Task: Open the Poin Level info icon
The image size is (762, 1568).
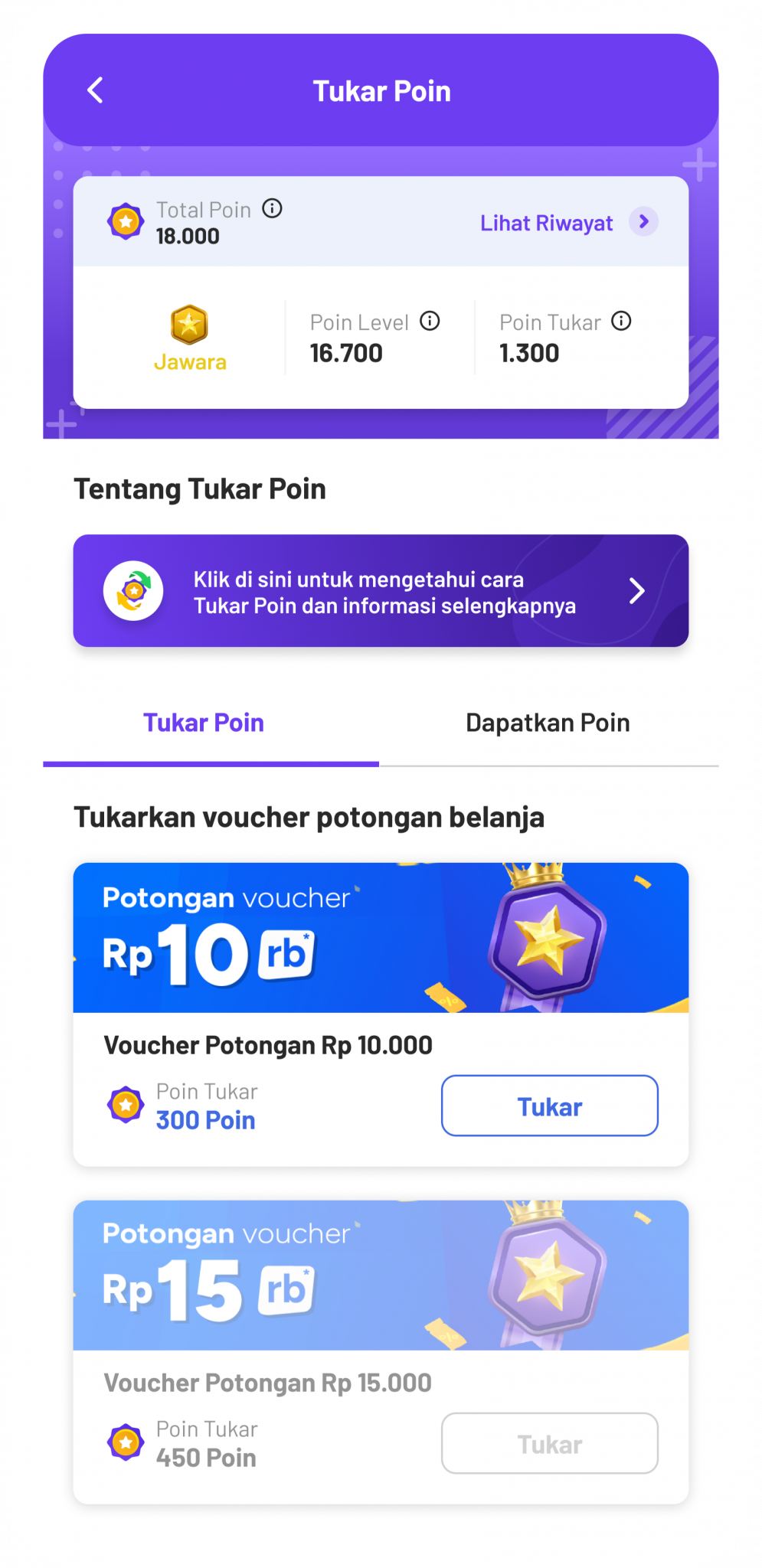Action: pyautogui.click(x=429, y=322)
